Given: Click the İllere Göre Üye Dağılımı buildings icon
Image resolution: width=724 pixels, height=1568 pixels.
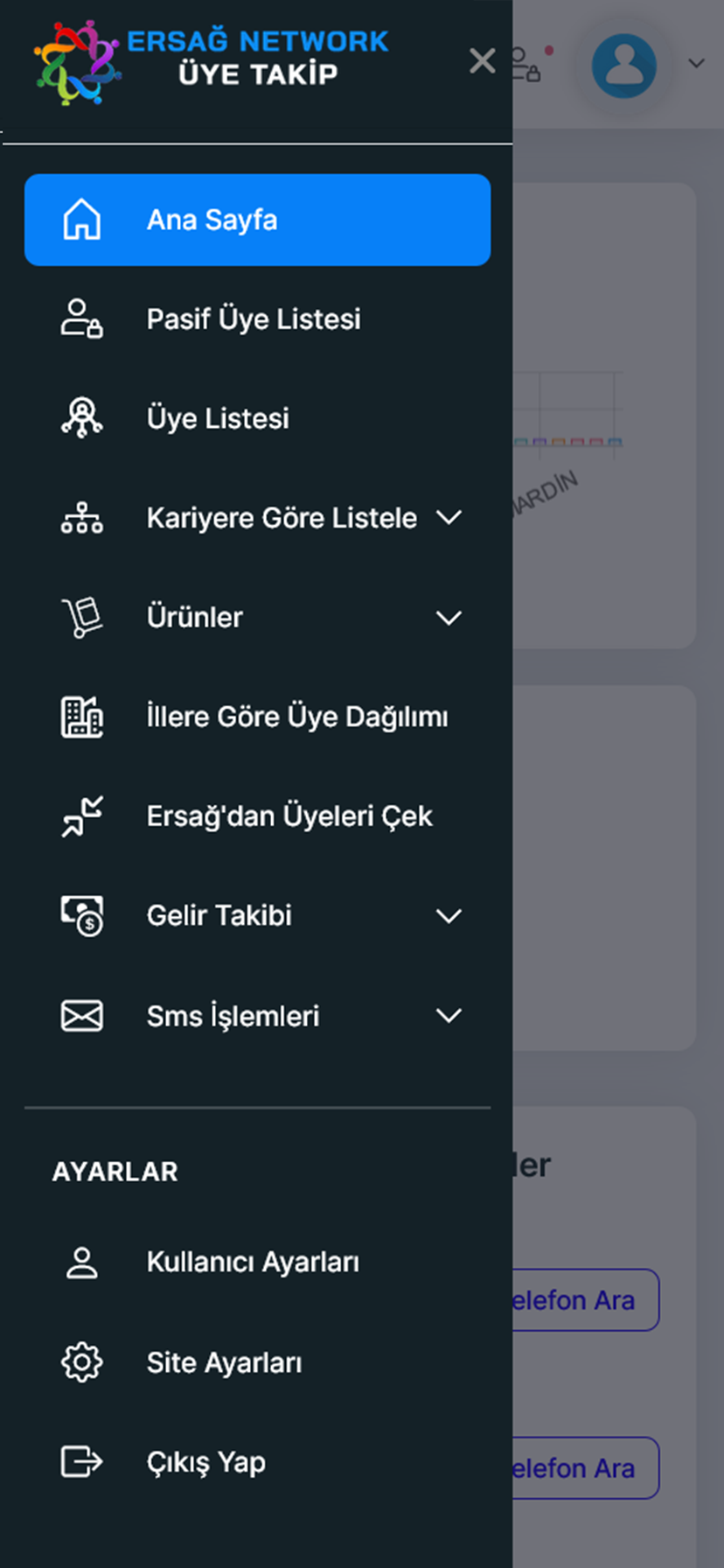Looking at the screenshot, I should (81, 716).
